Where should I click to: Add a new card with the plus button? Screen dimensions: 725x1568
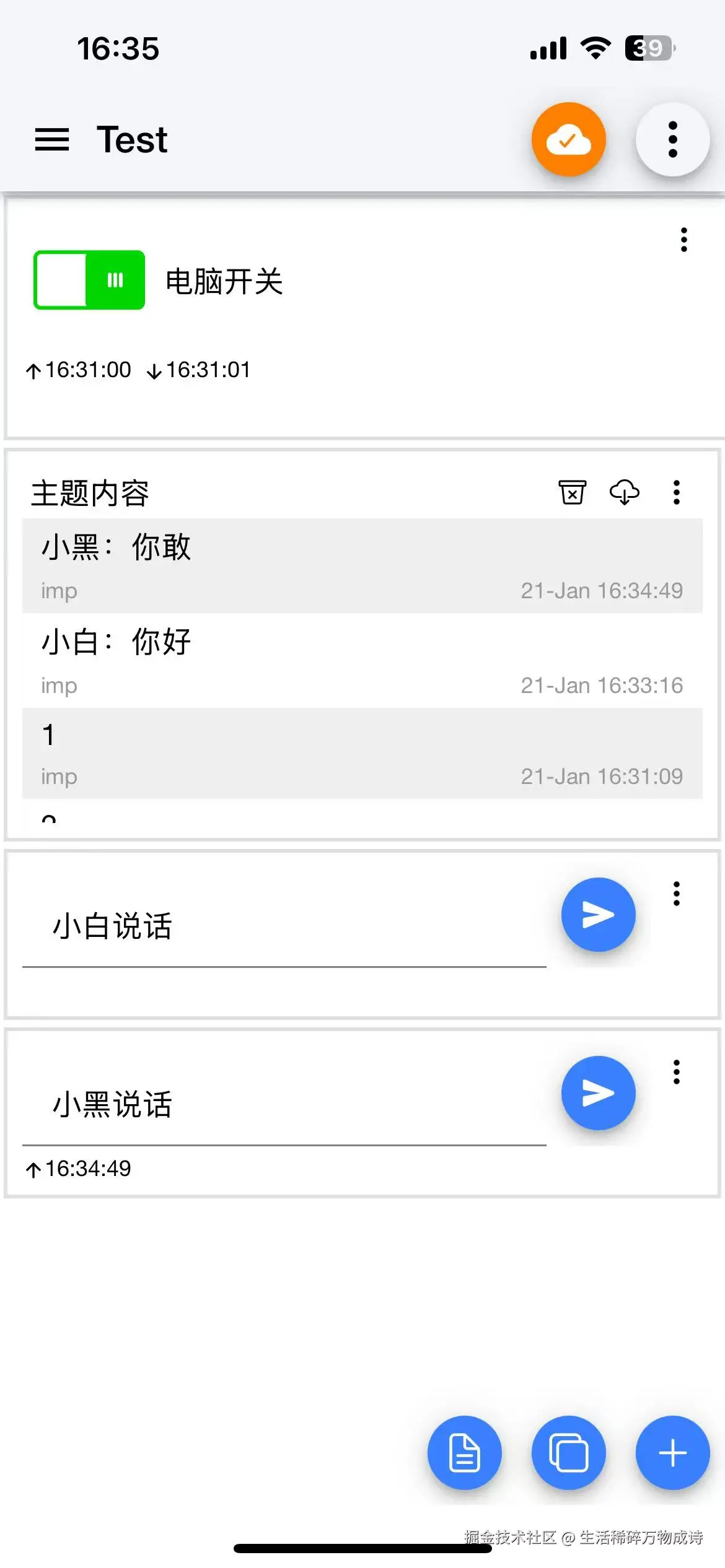672,1453
